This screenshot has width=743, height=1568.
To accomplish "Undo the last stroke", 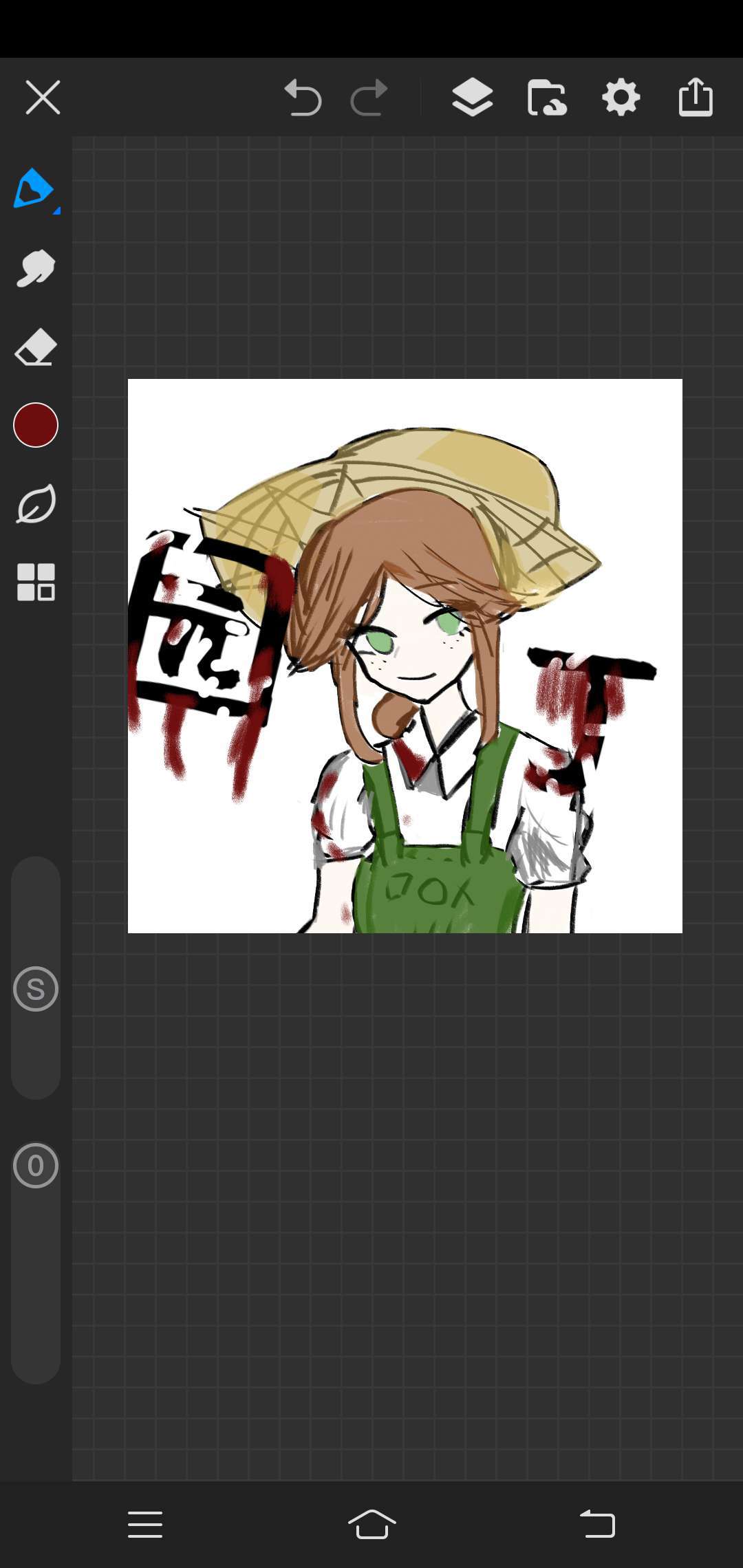I will [x=303, y=97].
